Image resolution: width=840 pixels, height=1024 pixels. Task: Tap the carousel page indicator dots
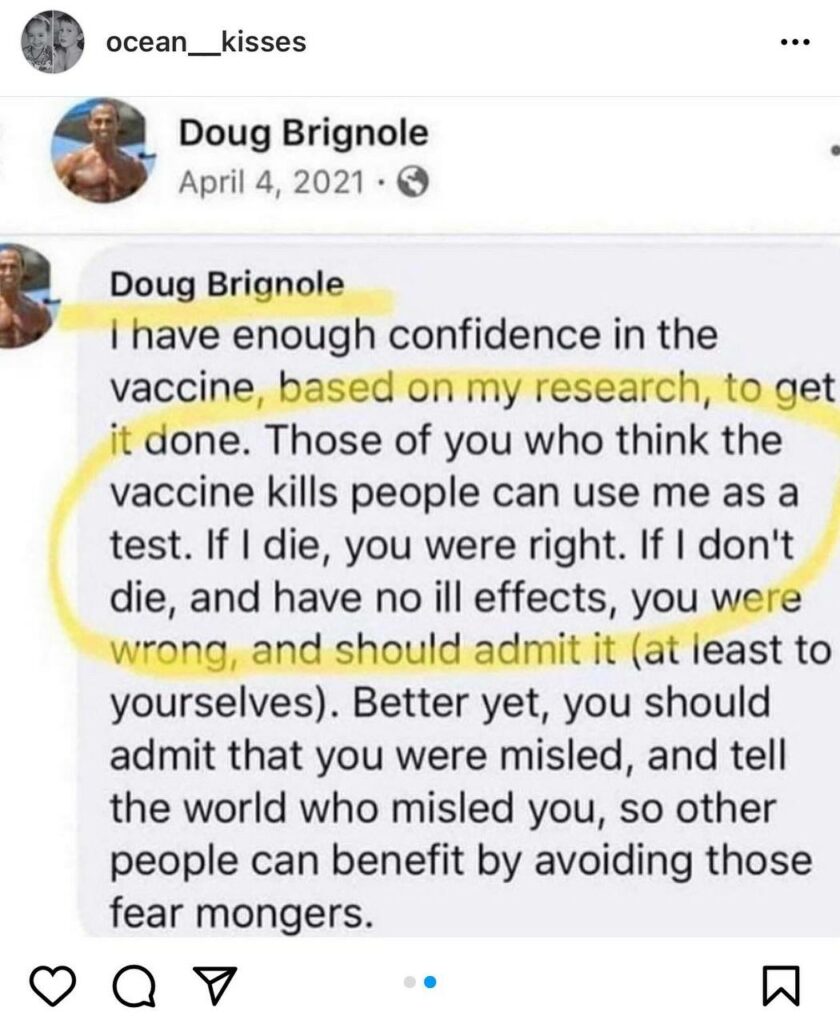click(x=419, y=983)
